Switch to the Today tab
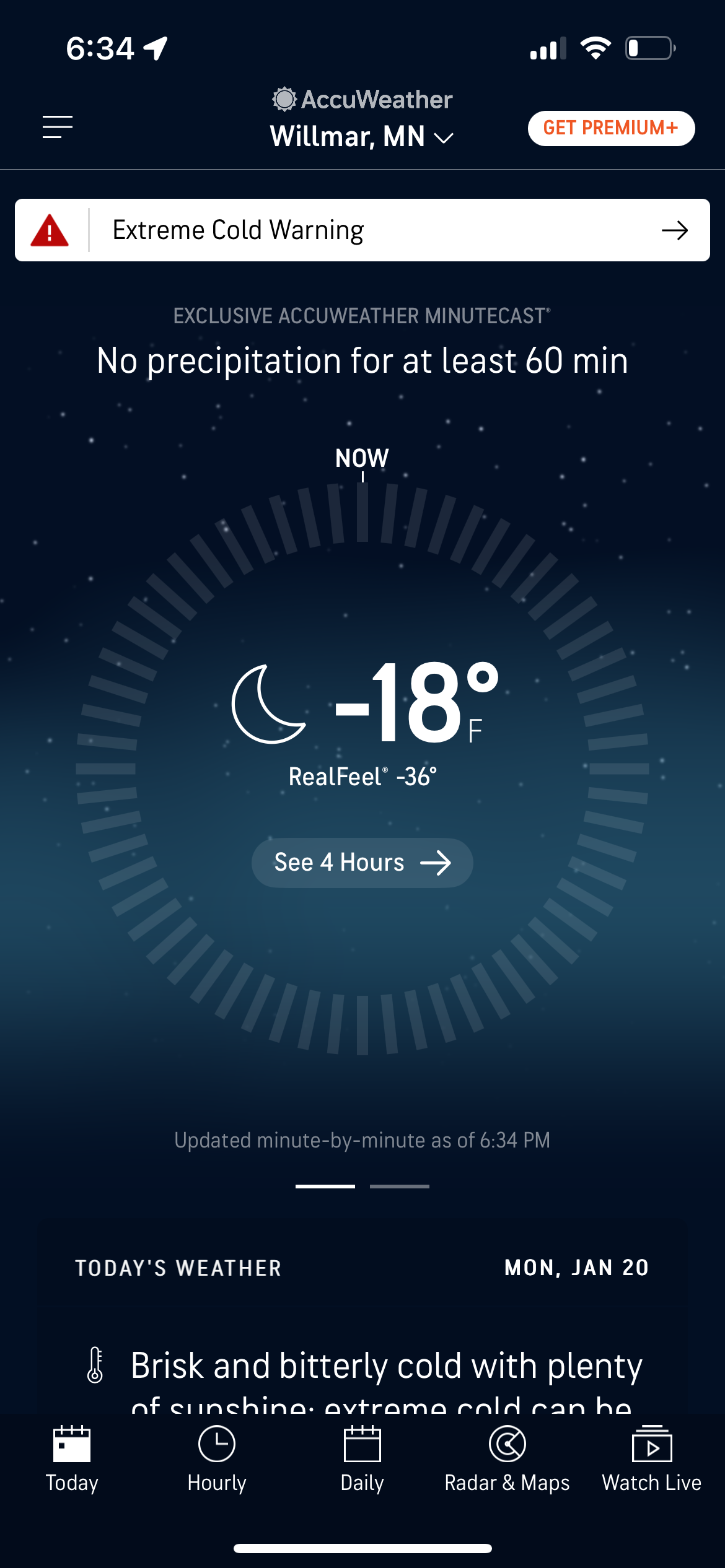This screenshot has width=725, height=1568. point(72,1460)
